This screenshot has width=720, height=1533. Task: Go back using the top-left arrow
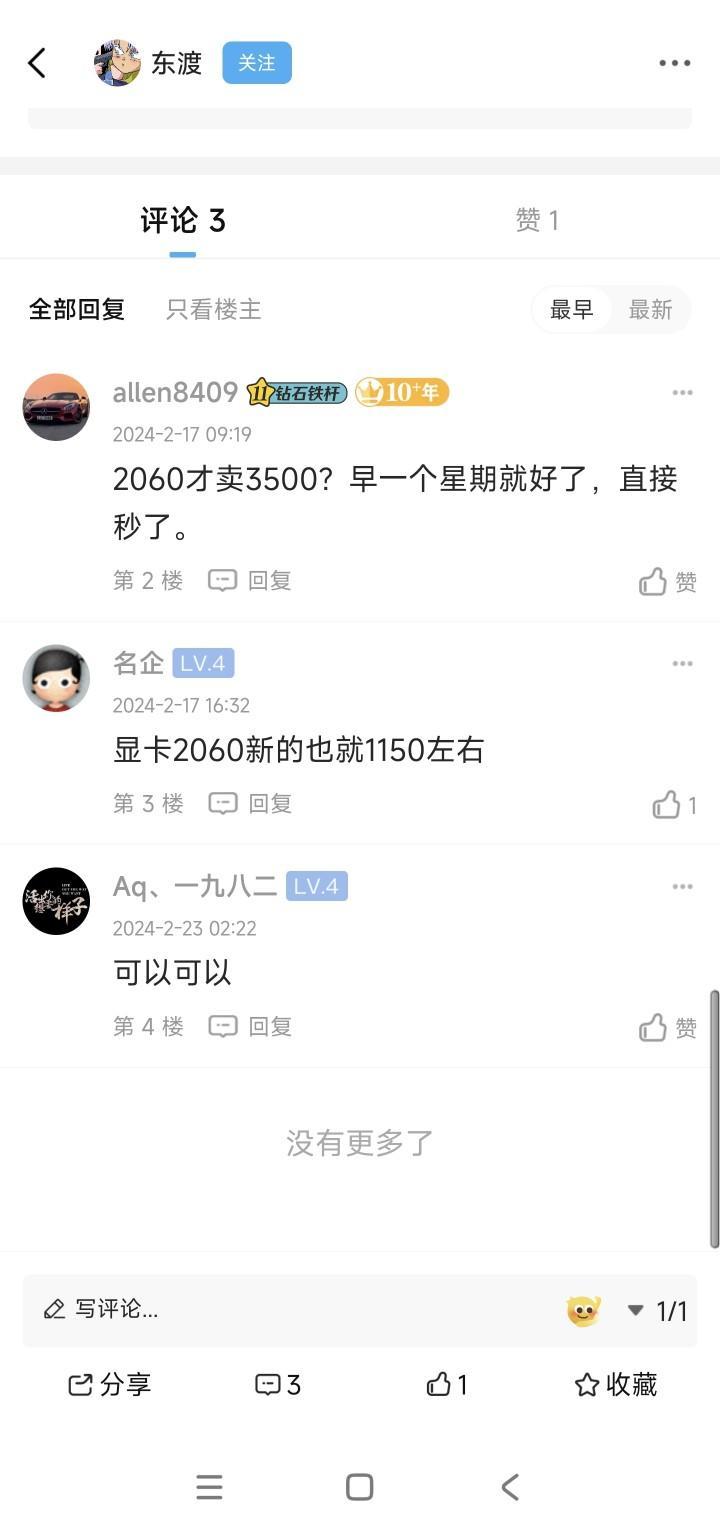tap(37, 63)
